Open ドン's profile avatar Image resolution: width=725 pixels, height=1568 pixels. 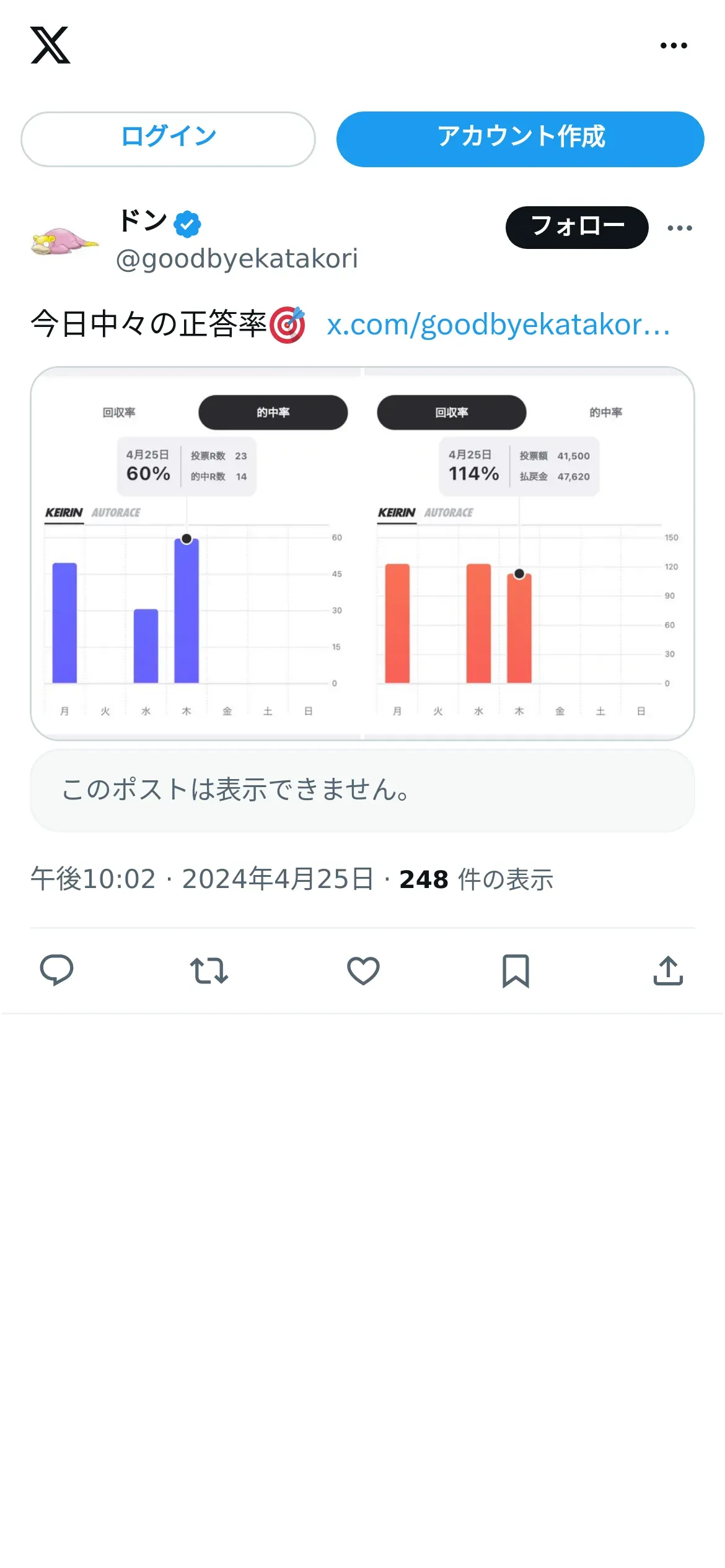[x=64, y=240]
